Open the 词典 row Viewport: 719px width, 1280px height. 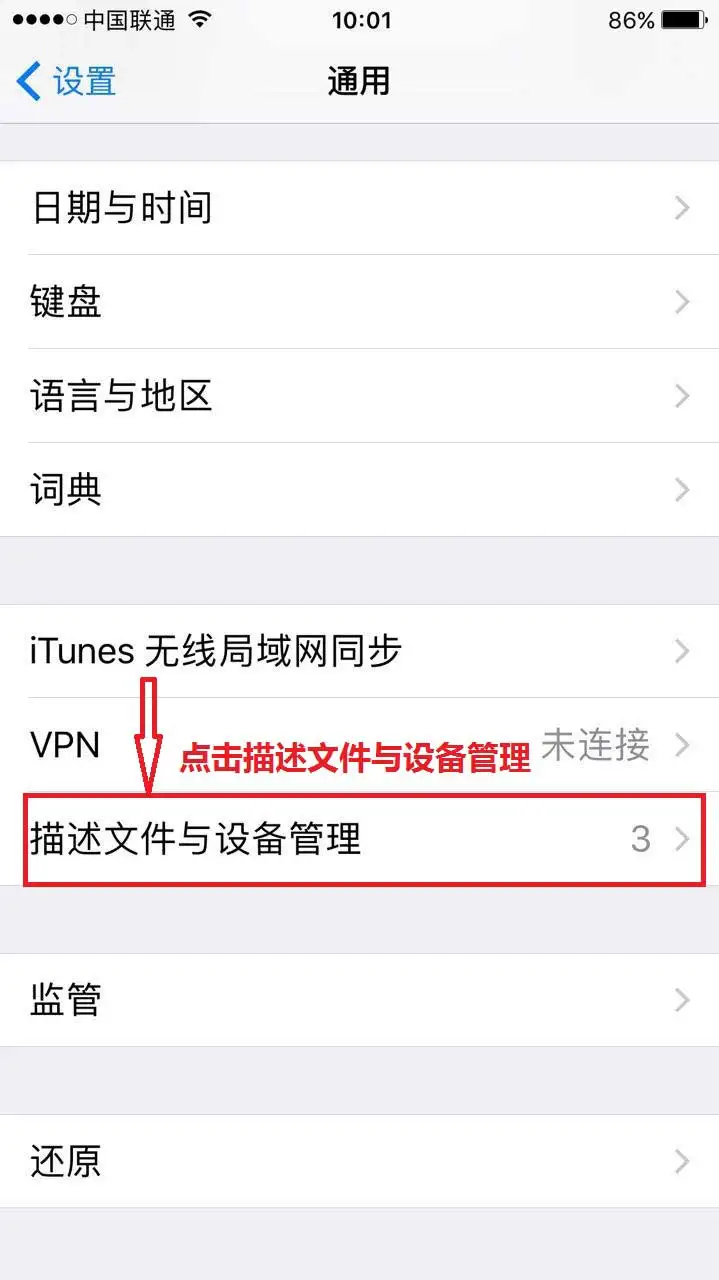(359, 490)
